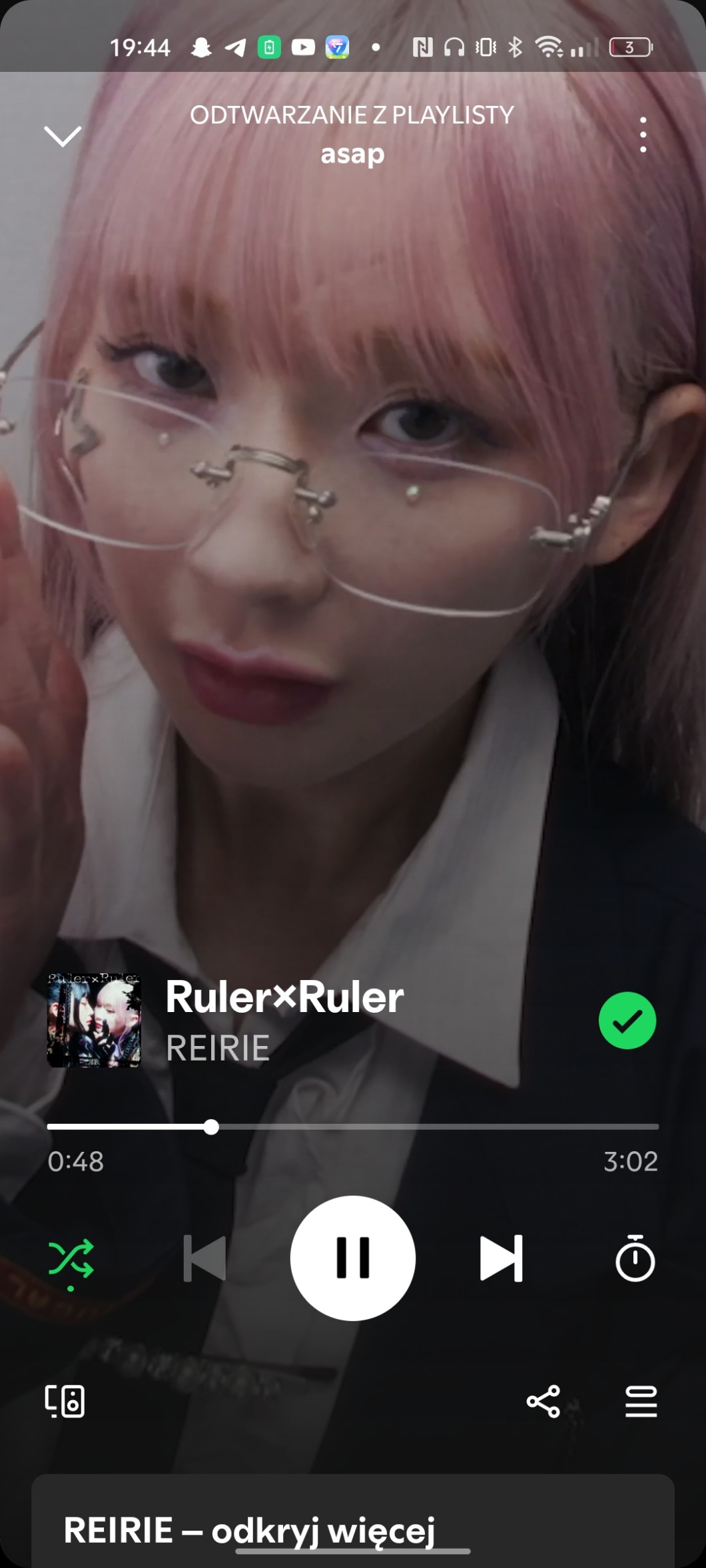
Task: Open the REIRIE artist page
Action: [x=218, y=1048]
